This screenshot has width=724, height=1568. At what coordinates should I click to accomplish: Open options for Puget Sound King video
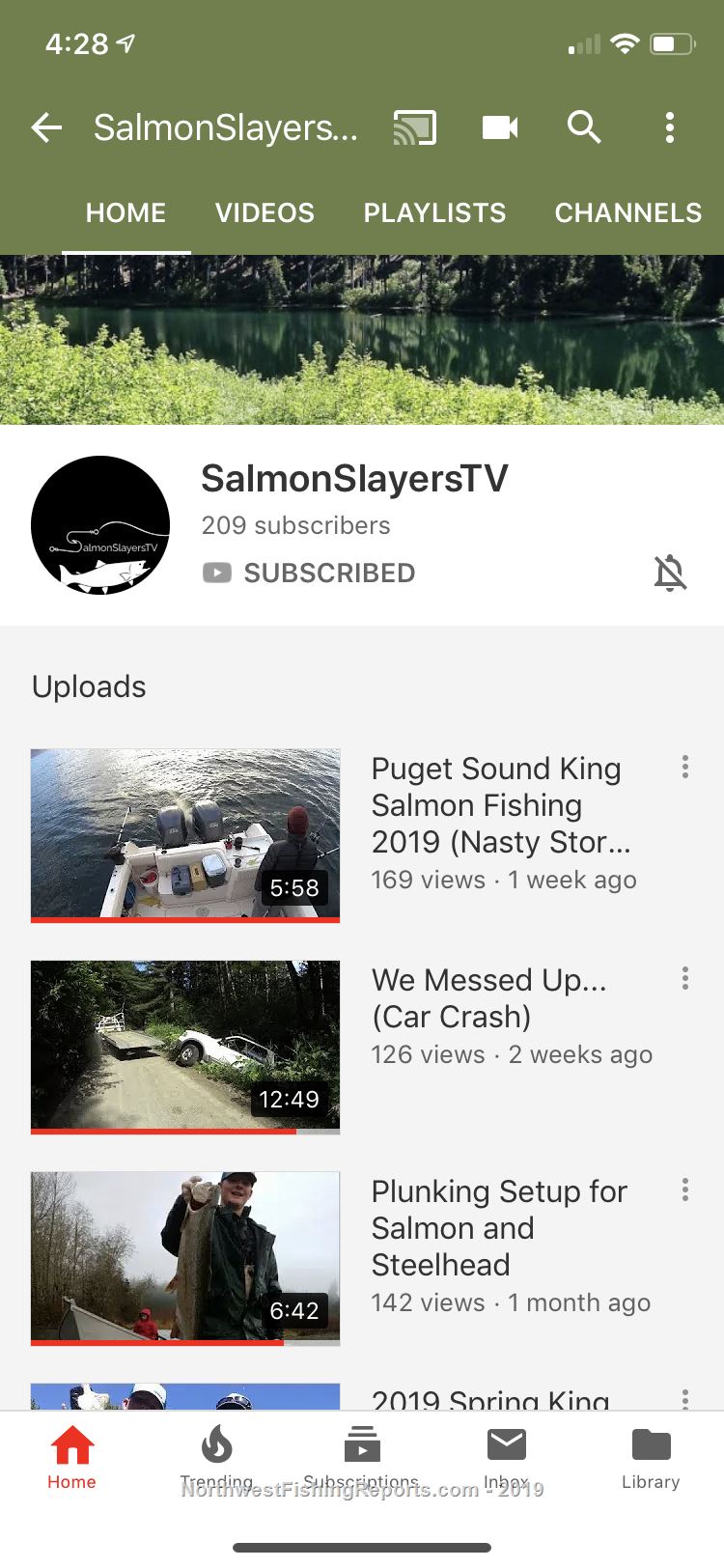685,767
